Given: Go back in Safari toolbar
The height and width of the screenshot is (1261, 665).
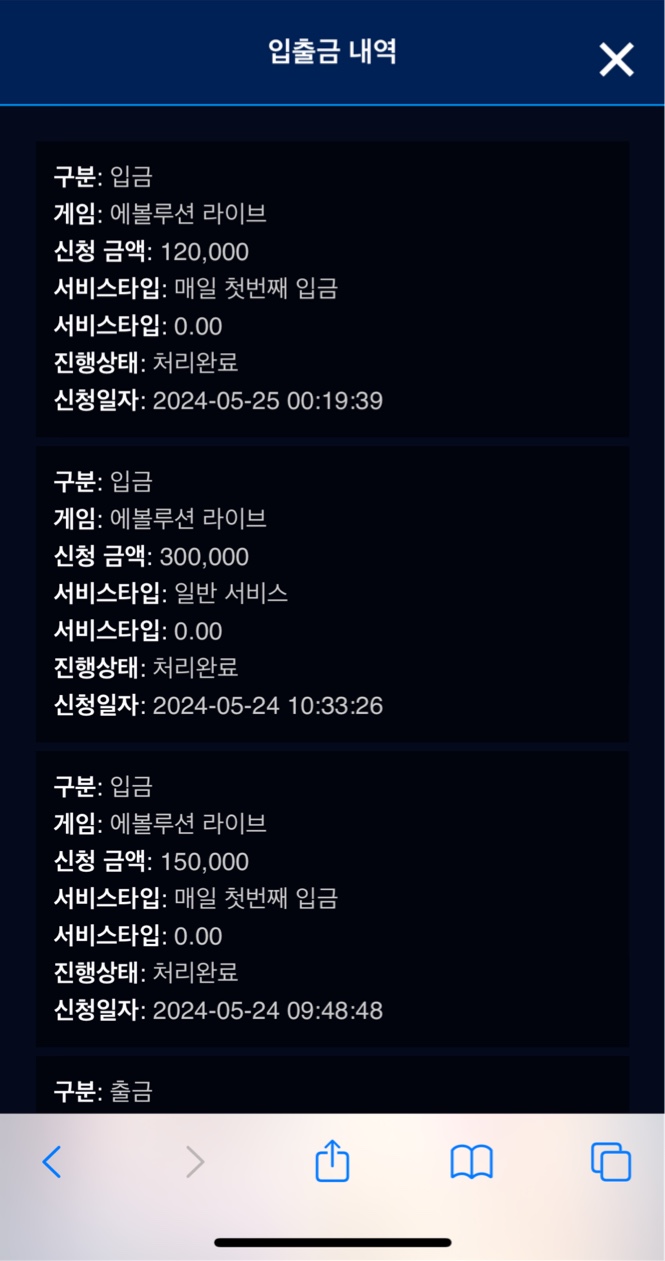Looking at the screenshot, I should tap(52, 1161).
